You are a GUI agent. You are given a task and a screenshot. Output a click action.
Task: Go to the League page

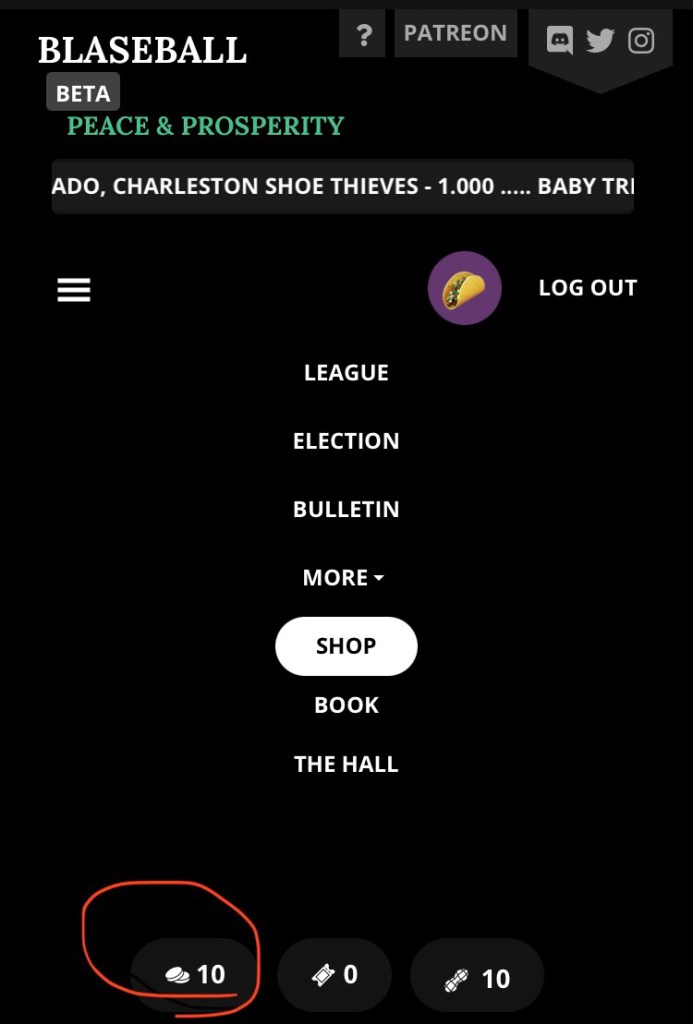[x=346, y=373]
